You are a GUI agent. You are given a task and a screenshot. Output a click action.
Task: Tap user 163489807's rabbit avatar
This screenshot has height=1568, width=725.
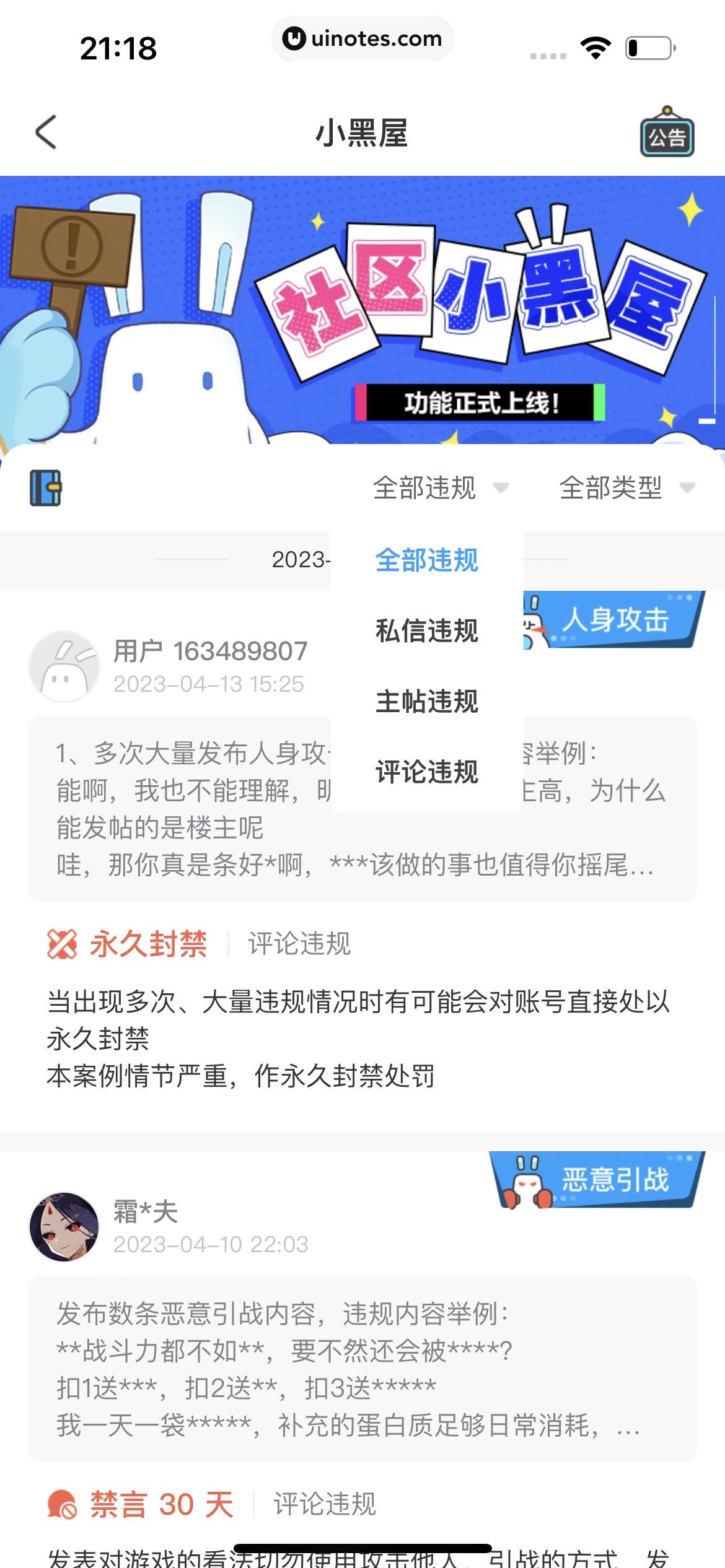[x=66, y=664]
